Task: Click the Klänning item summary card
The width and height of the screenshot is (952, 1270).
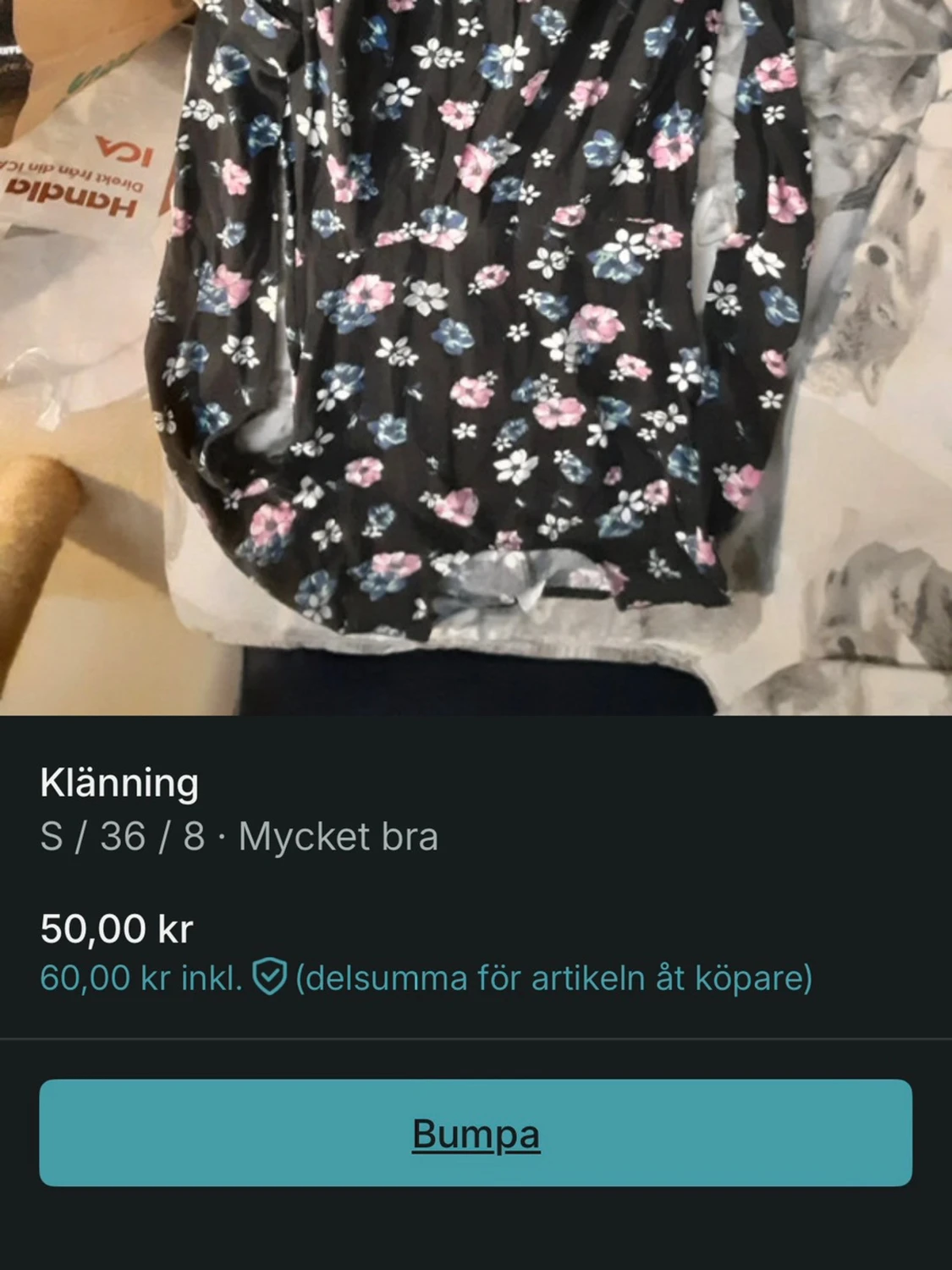Action: pos(476,880)
